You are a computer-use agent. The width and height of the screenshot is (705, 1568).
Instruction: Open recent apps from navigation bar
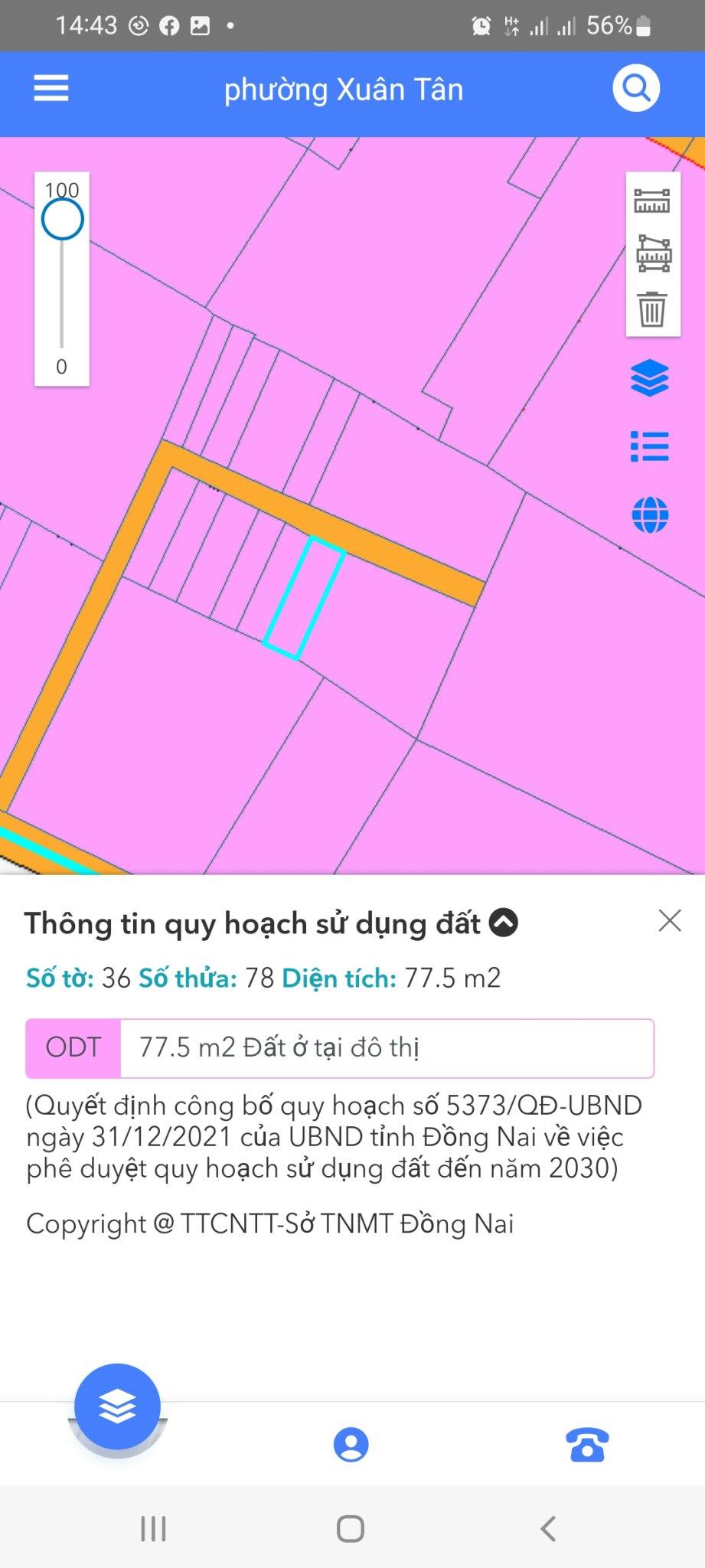[x=153, y=1529]
